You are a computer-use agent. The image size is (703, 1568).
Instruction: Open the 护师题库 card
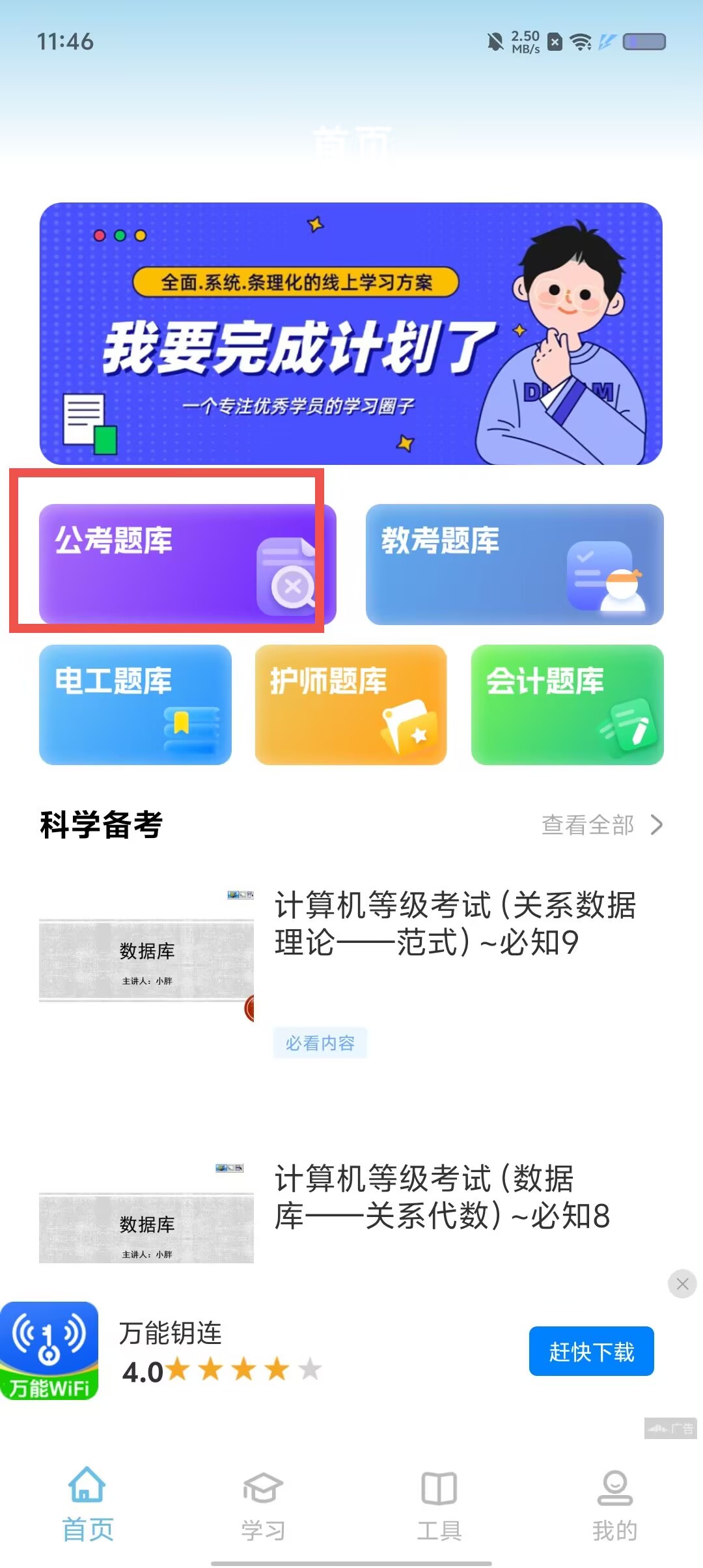click(x=351, y=705)
